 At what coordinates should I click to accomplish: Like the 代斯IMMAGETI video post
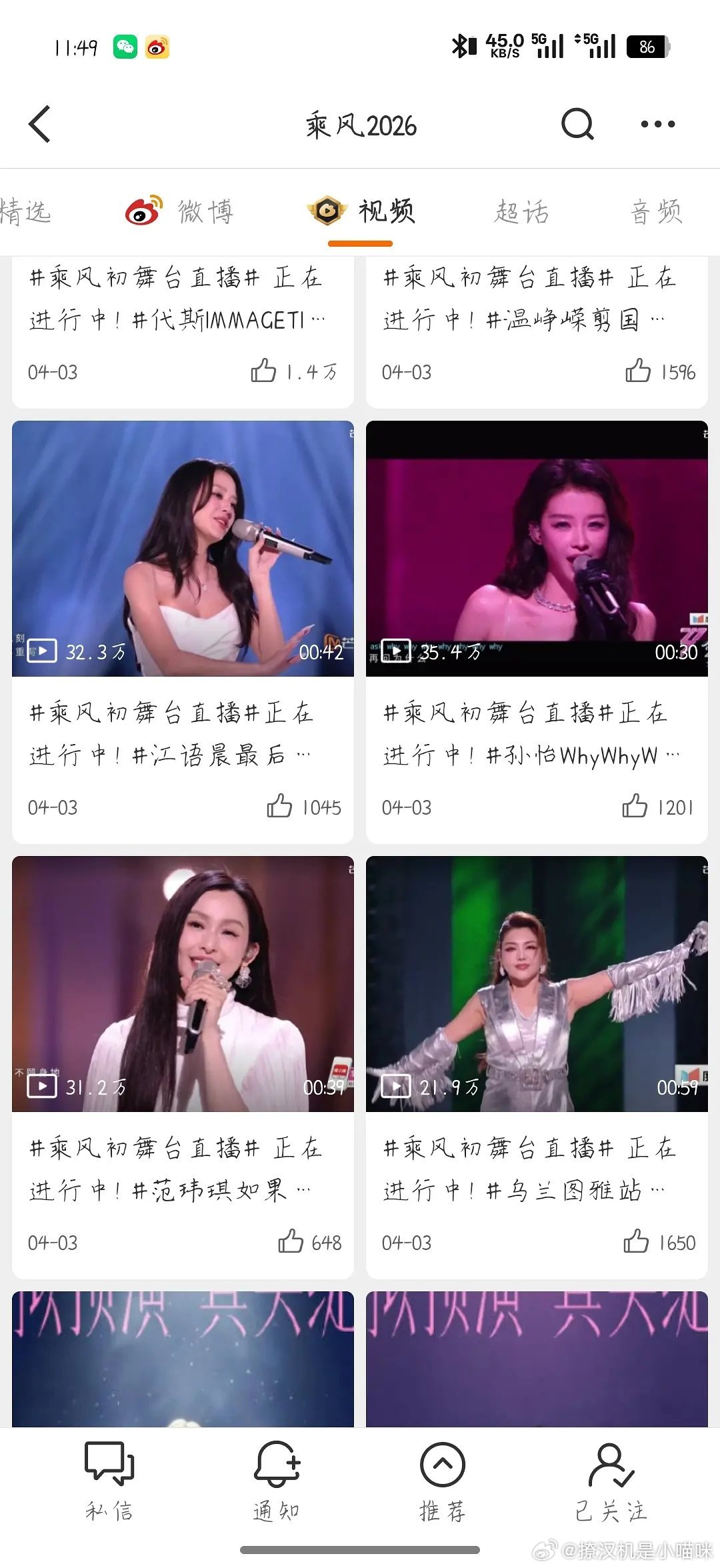[x=264, y=371]
